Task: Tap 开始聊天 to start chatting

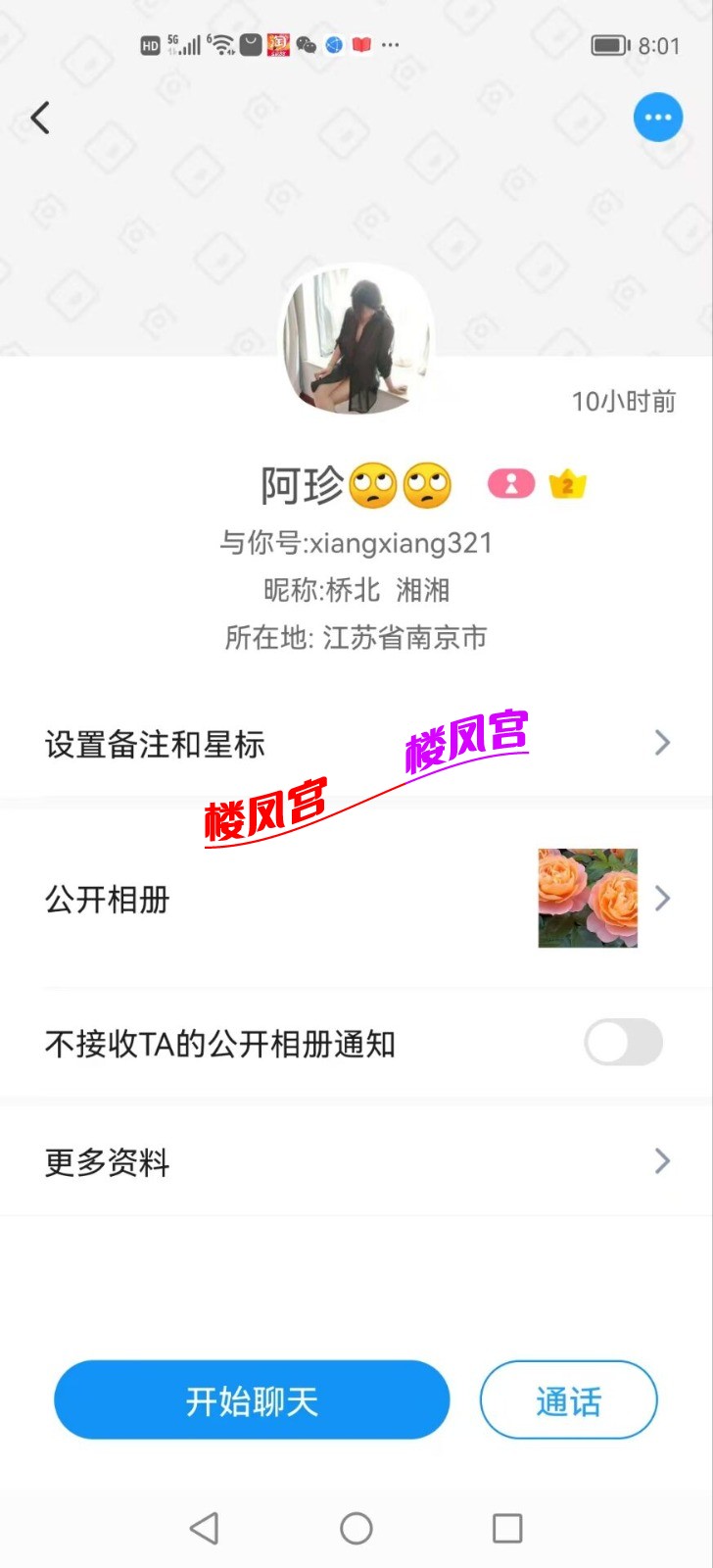Action: click(x=252, y=1400)
